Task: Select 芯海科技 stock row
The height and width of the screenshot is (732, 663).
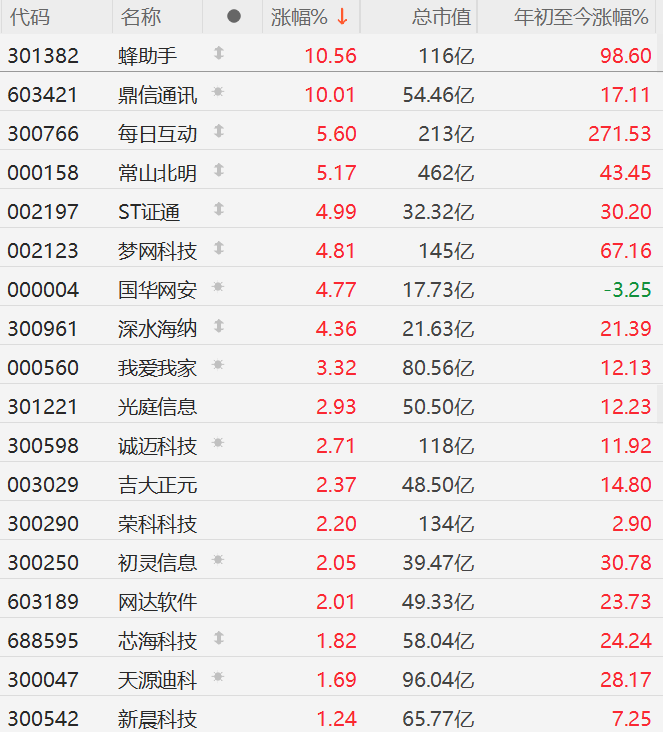Action: point(157,641)
